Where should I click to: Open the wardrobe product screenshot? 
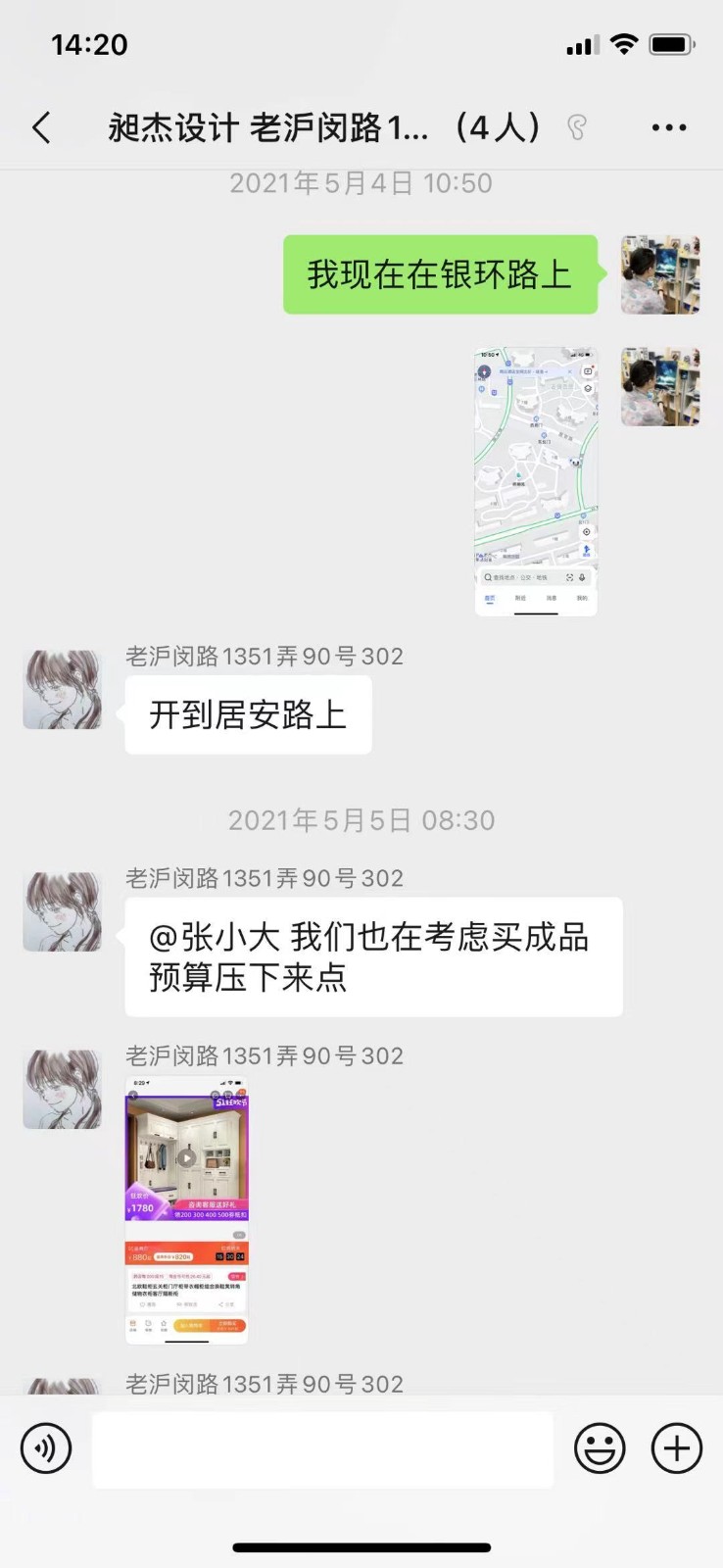[186, 1210]
